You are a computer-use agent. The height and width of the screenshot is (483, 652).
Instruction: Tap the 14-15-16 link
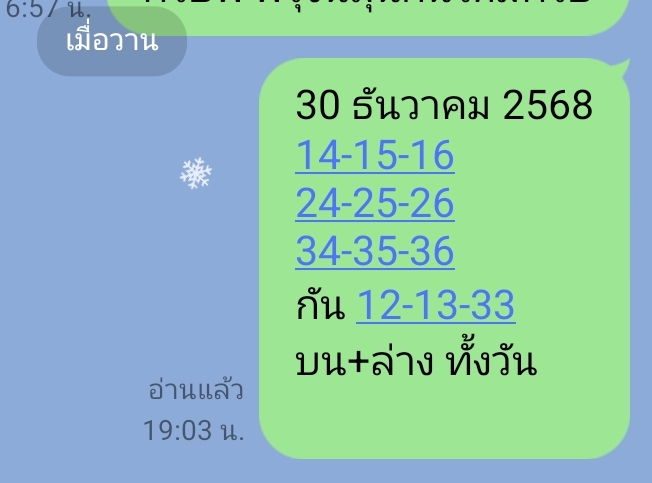tap(375, 156)
